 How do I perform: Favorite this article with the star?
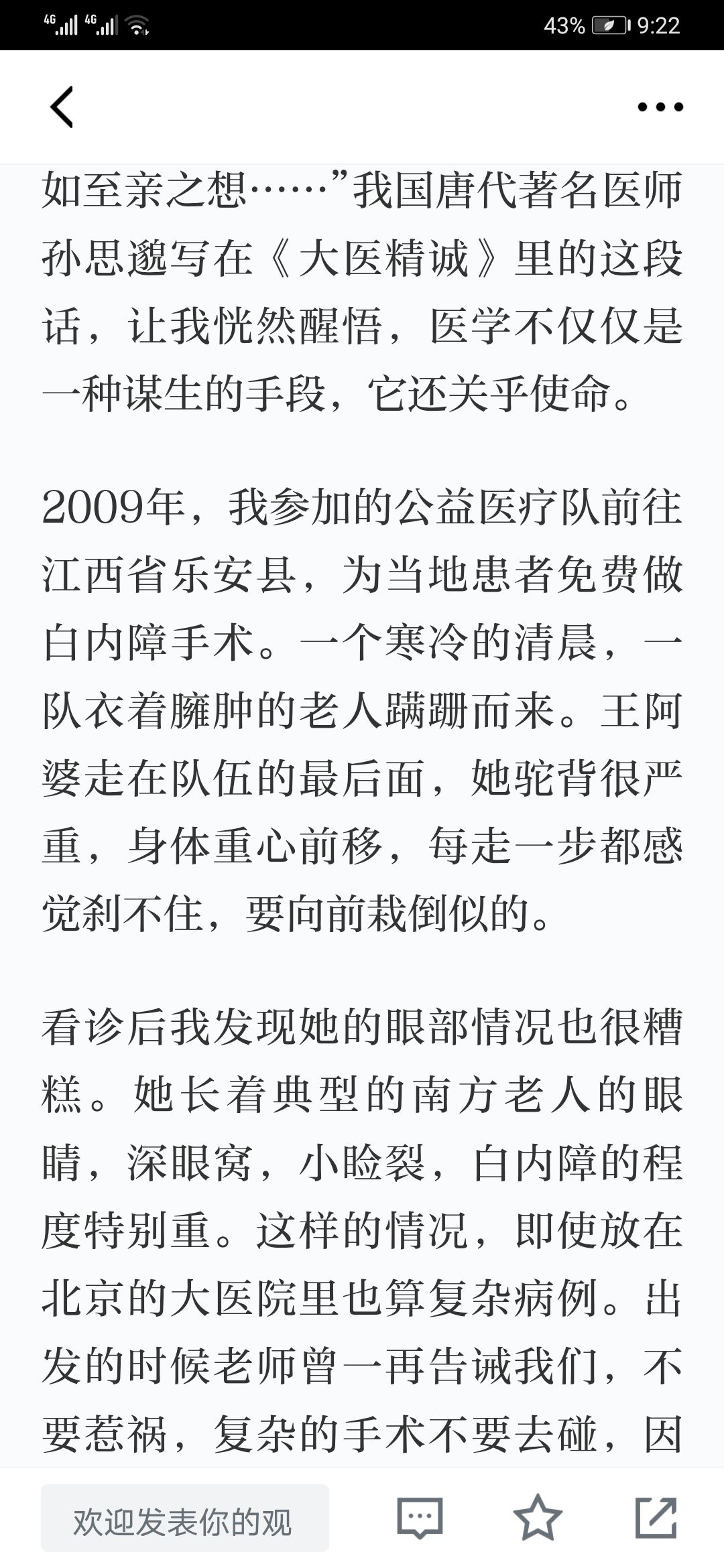538,1518
